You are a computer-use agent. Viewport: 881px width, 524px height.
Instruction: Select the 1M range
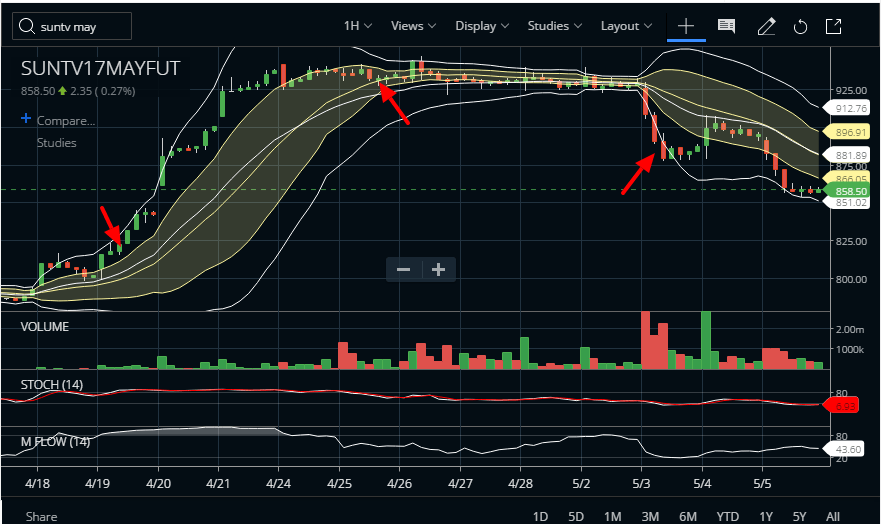pos(613,516)
